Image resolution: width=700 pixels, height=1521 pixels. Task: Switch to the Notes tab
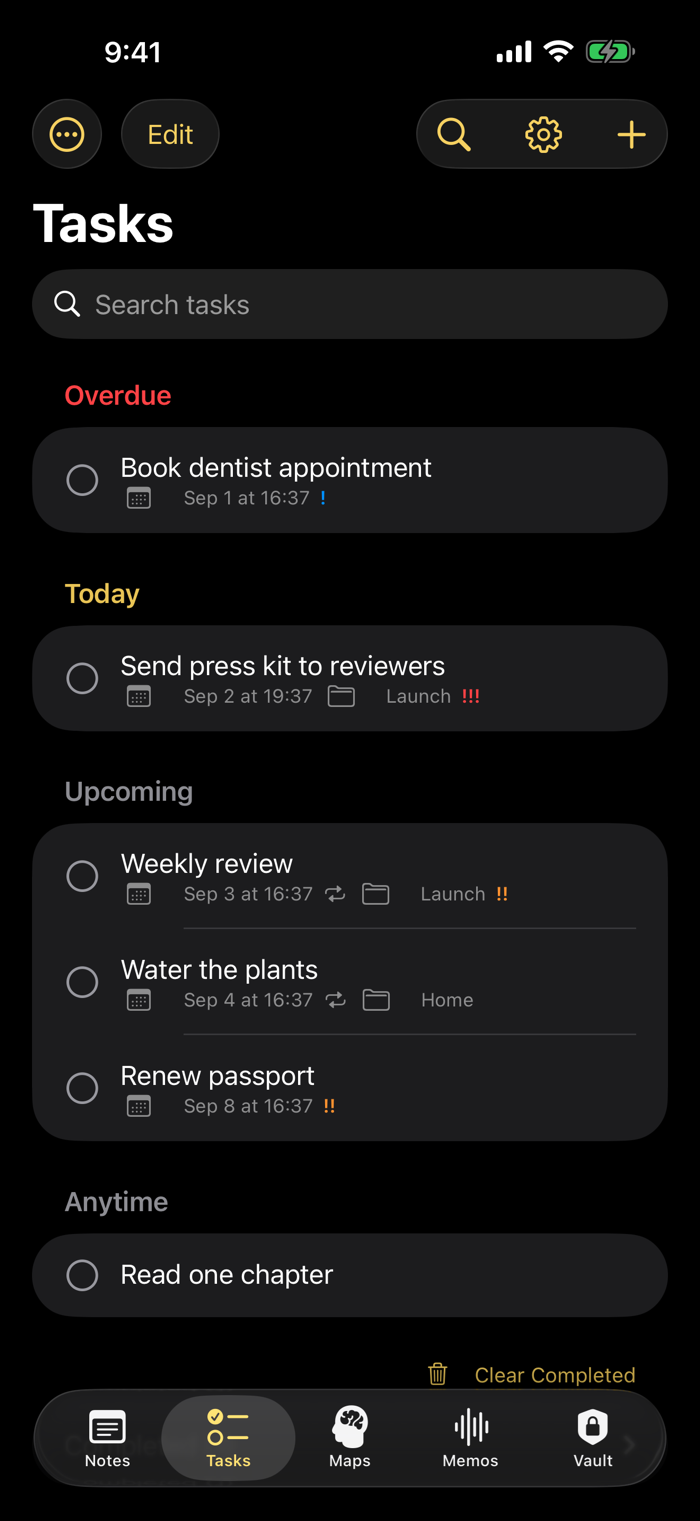pyautogui.click(x=107, y=1438)
